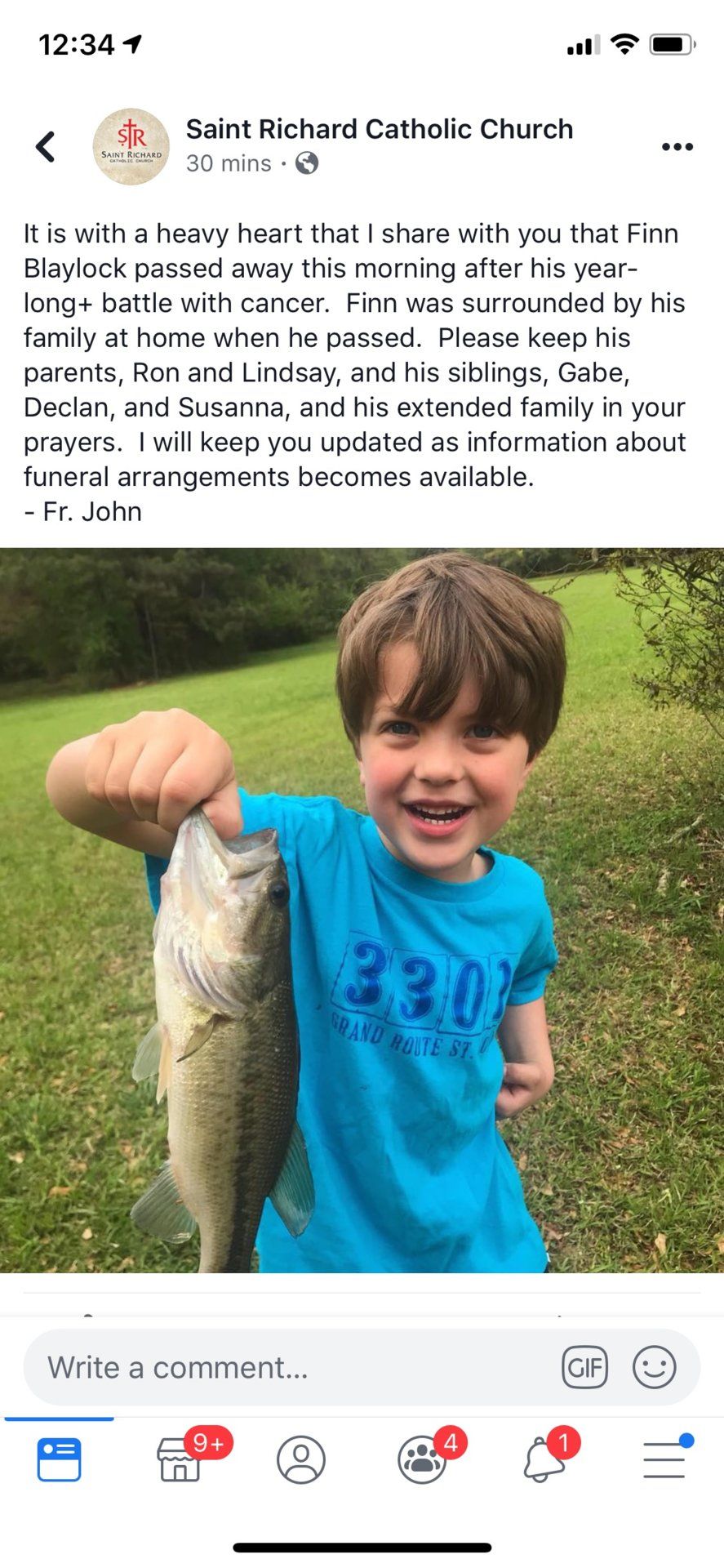Open the post's three-dot options menu
The image size is (724, 1568).
(677, 147)
